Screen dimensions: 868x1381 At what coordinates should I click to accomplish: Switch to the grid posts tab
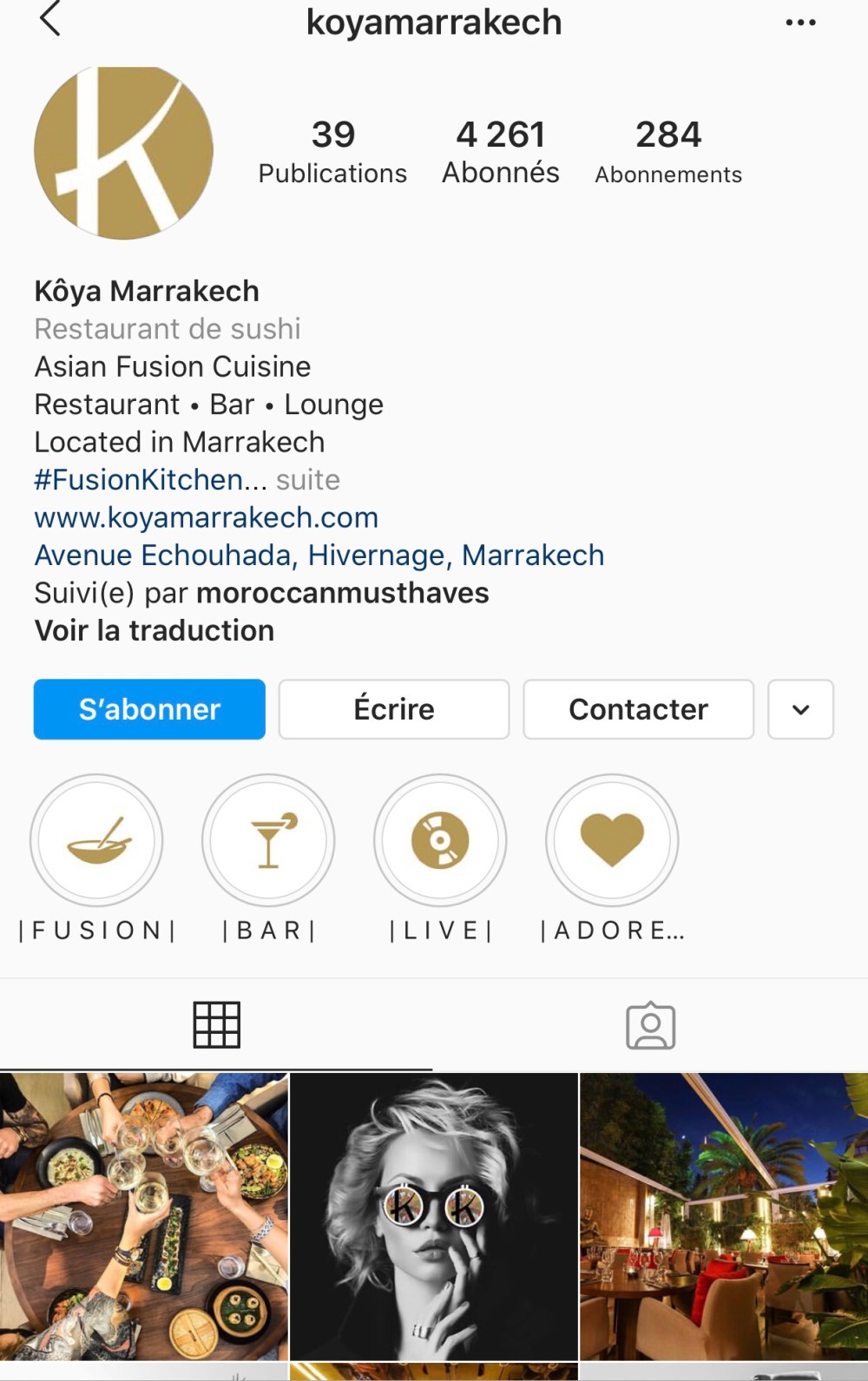[216, 1025]
